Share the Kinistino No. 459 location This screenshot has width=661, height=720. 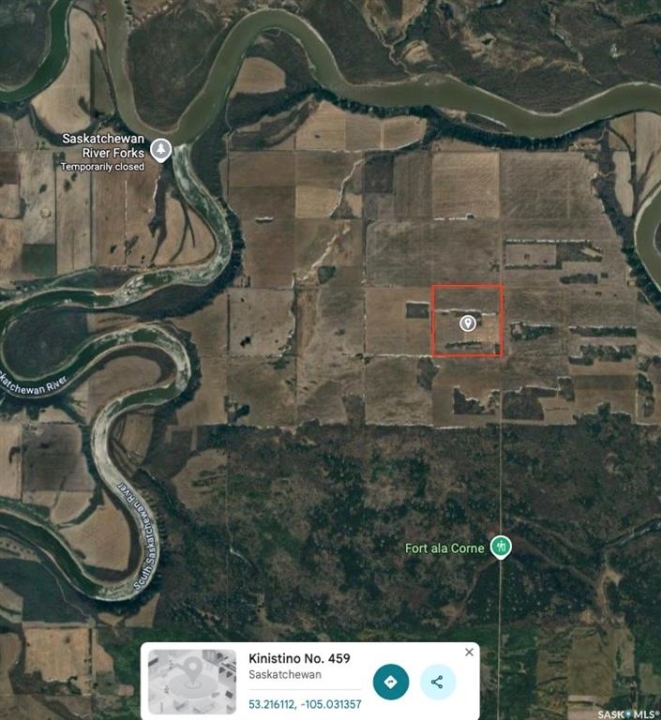[x=437, y=682]
